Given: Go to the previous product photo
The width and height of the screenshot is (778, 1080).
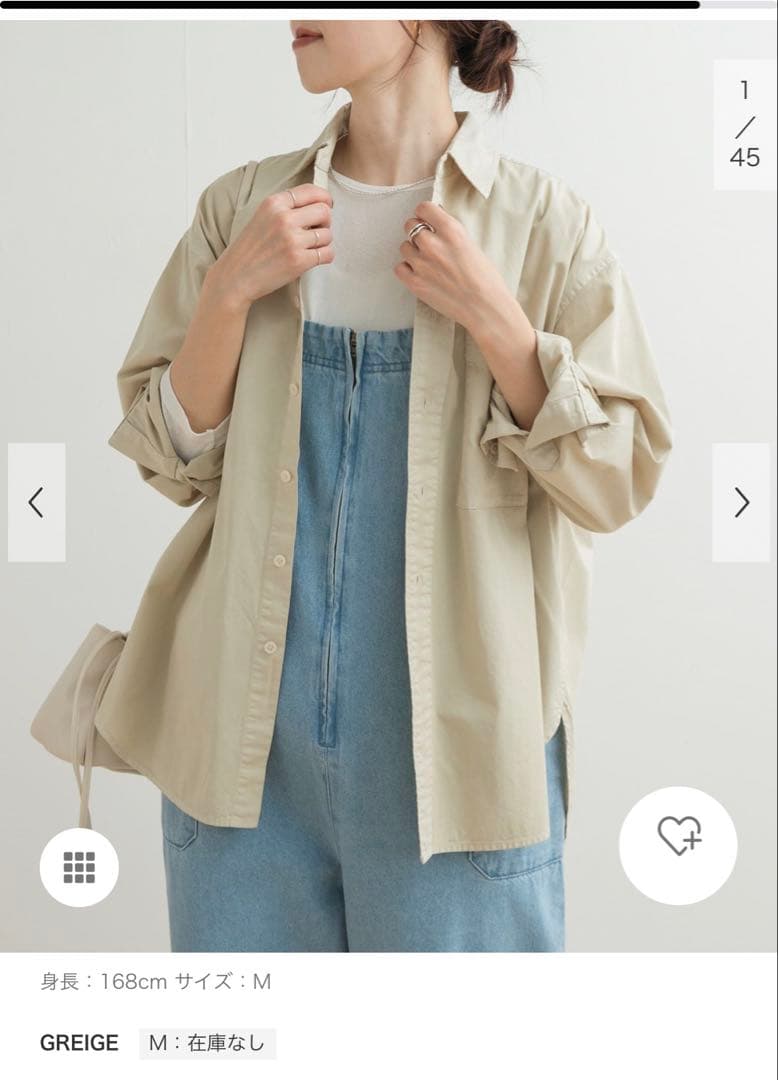Looking at the screenshot, I should pos(36,502).
